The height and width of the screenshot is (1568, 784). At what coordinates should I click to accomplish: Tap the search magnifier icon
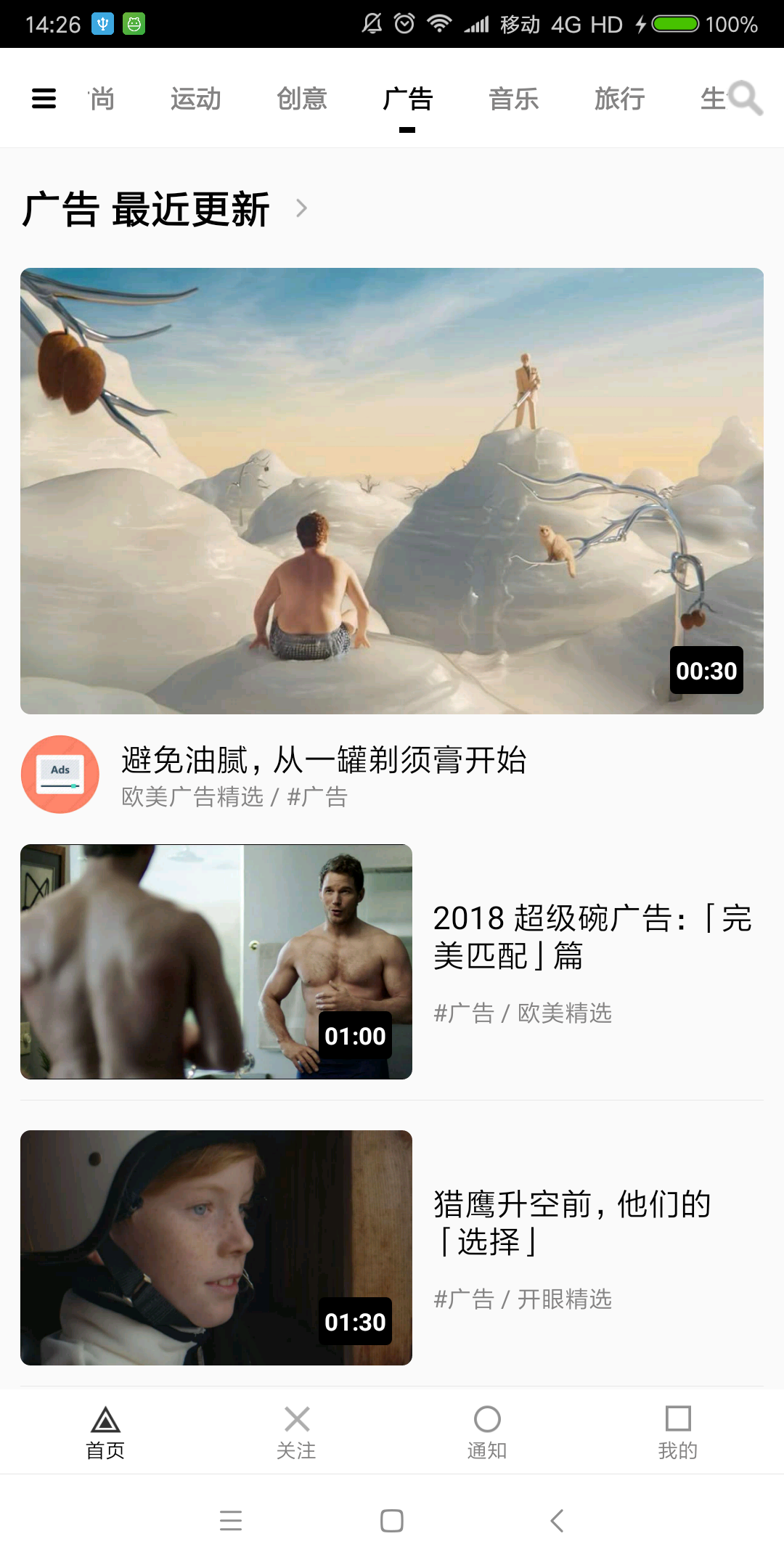click(746, 98)
